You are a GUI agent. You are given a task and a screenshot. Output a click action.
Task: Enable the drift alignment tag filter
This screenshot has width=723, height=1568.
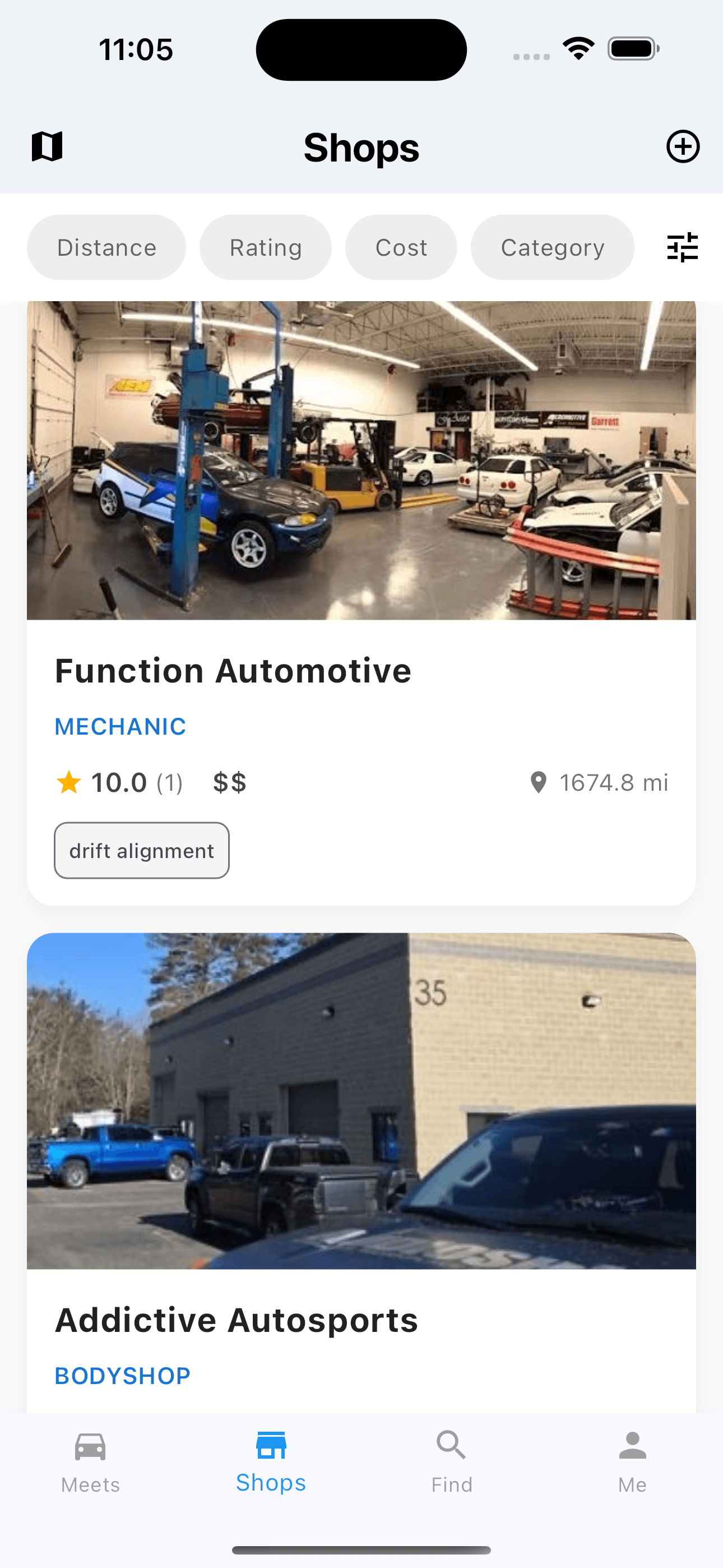[x=141, y=850]
